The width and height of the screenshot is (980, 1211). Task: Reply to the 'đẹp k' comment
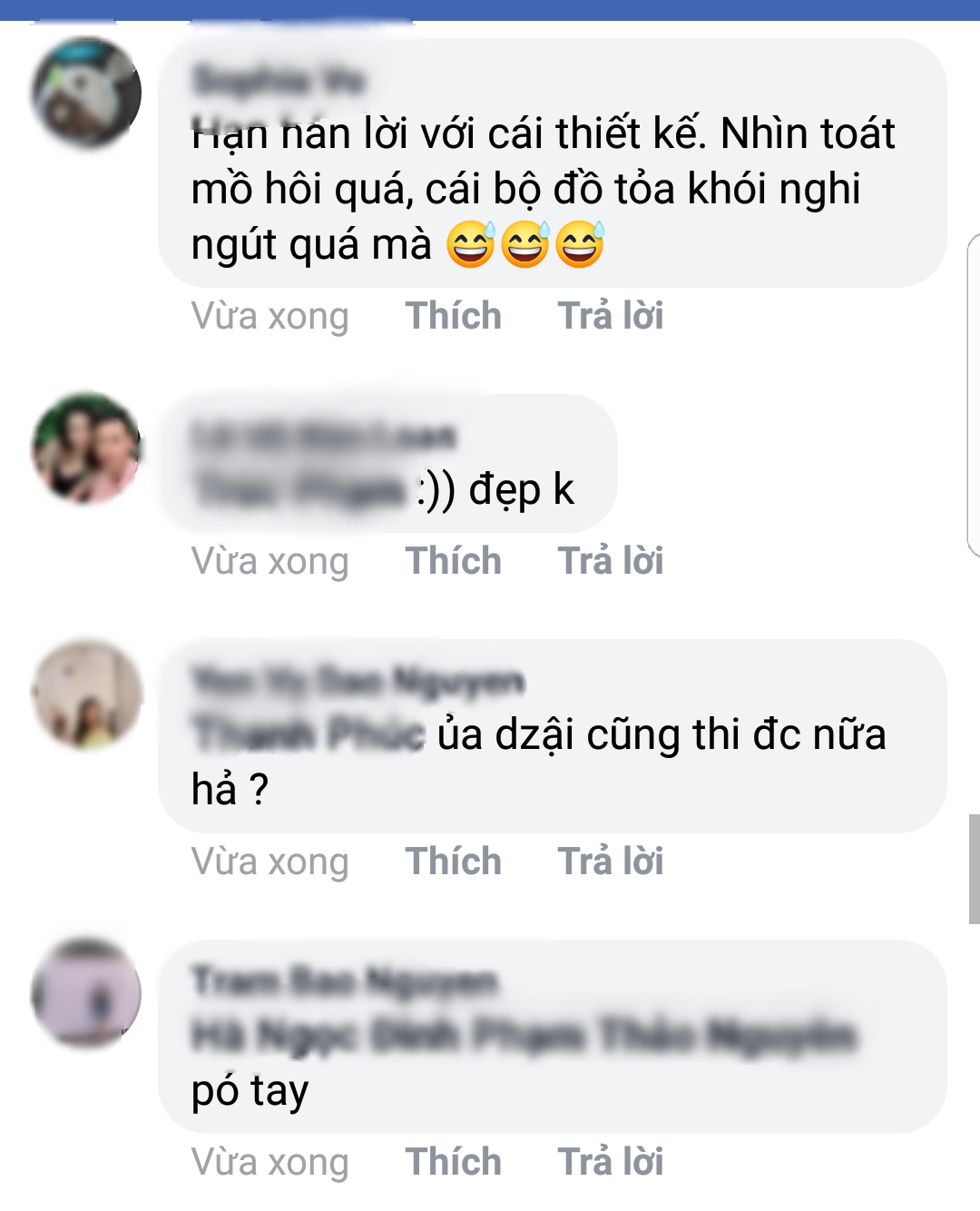pyautogui.click(x=610, y=561)
